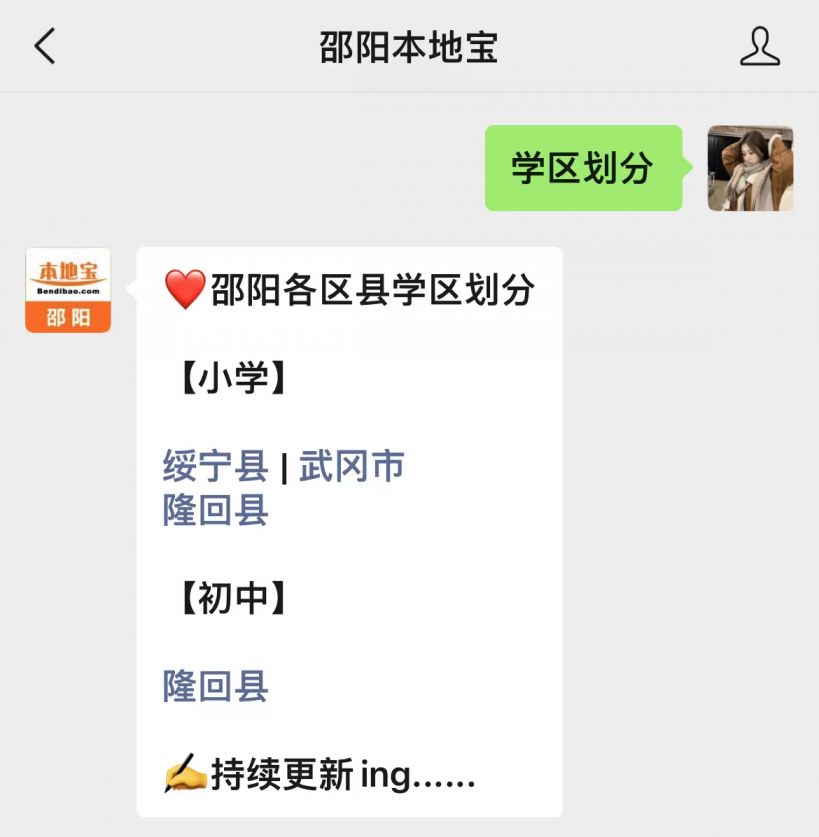Screen dimensions: 819x837
Task: Open the account profile icon
Action: (759, 46)
